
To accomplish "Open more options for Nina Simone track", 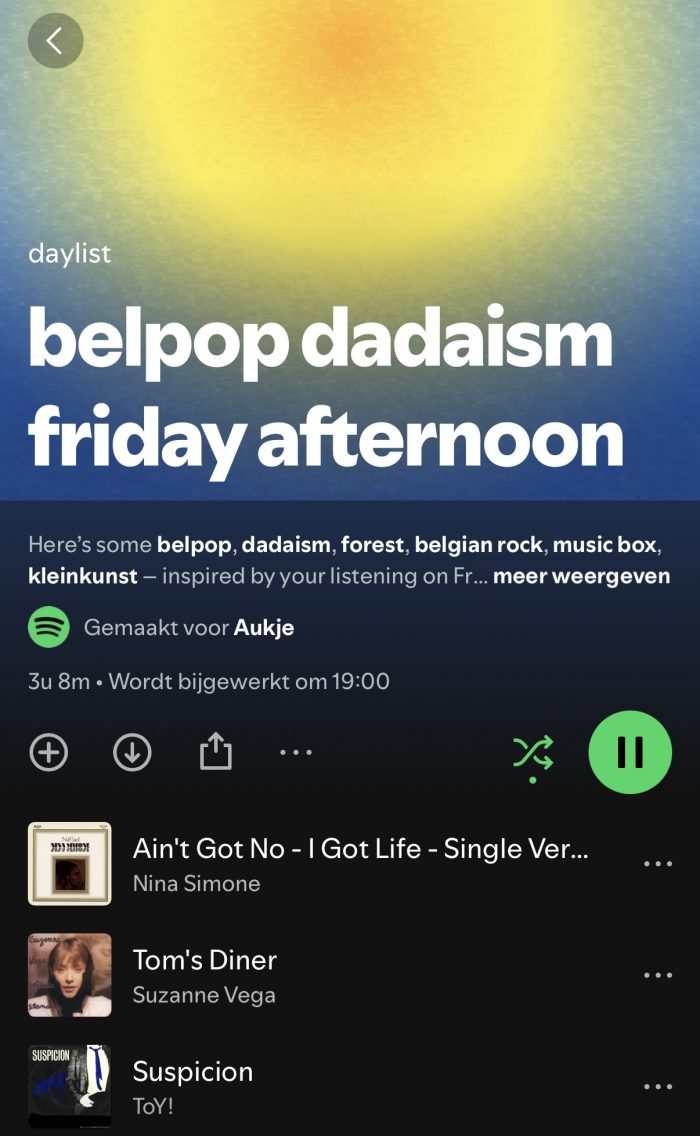I will tap(657, 864).
